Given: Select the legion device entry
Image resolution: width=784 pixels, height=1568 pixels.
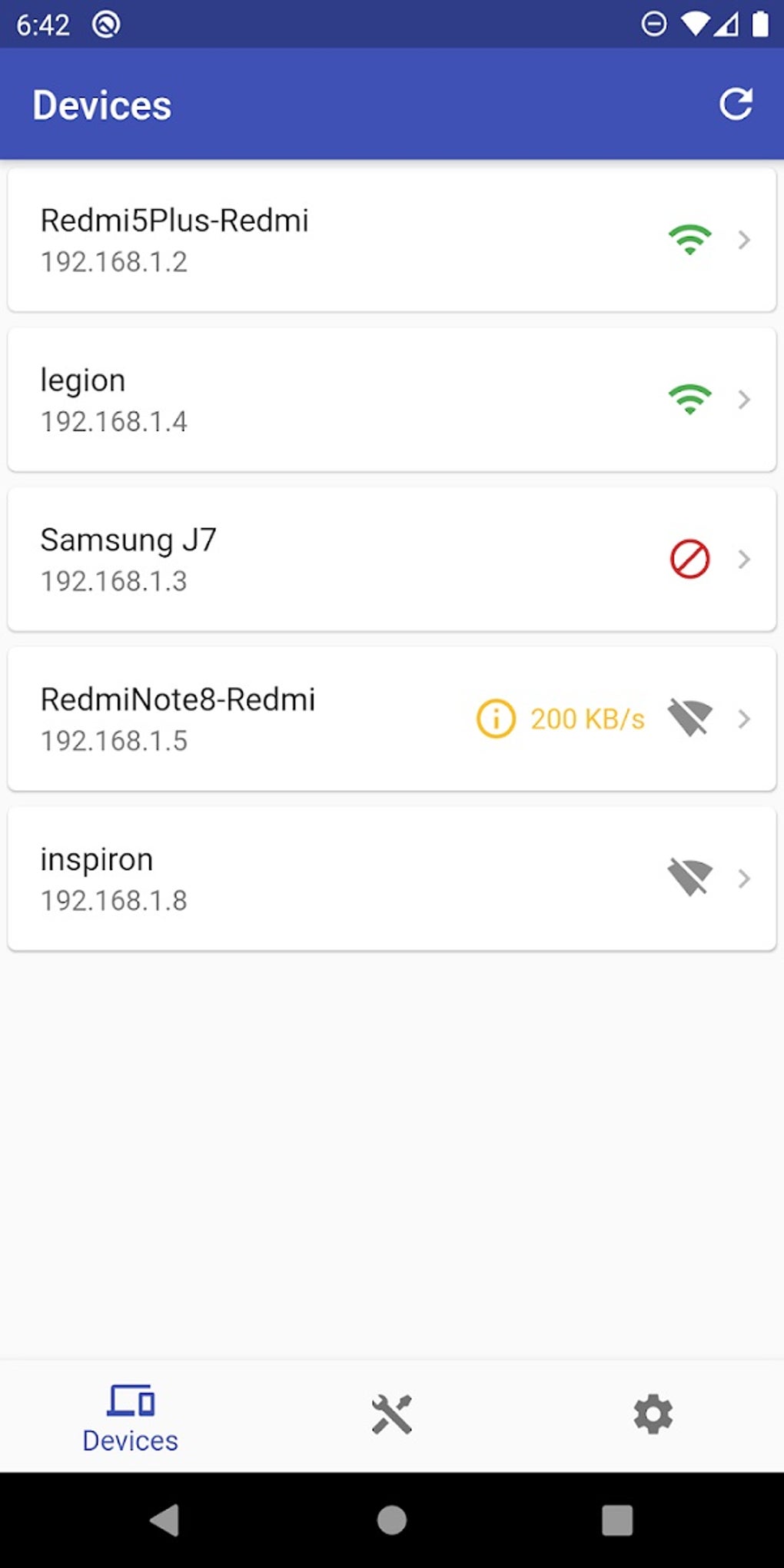Looking at the screenshot, I should click(x=307, y=399).
